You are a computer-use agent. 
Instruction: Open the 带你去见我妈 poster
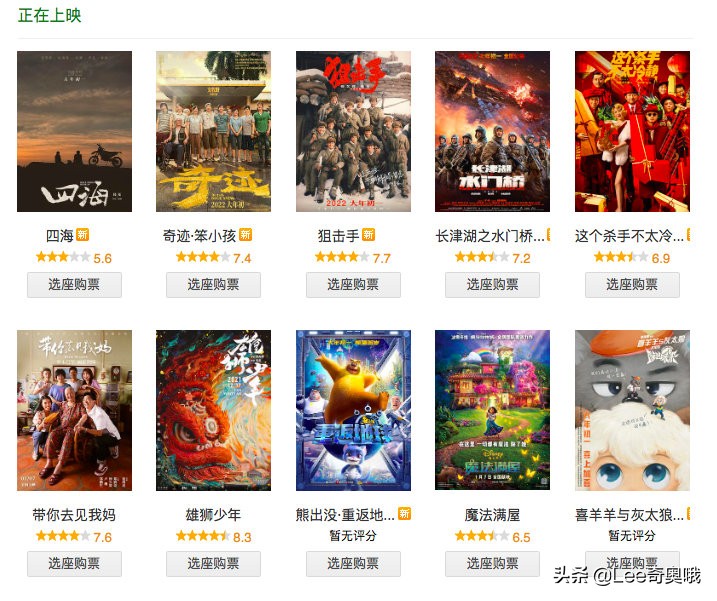click(74, 410)
